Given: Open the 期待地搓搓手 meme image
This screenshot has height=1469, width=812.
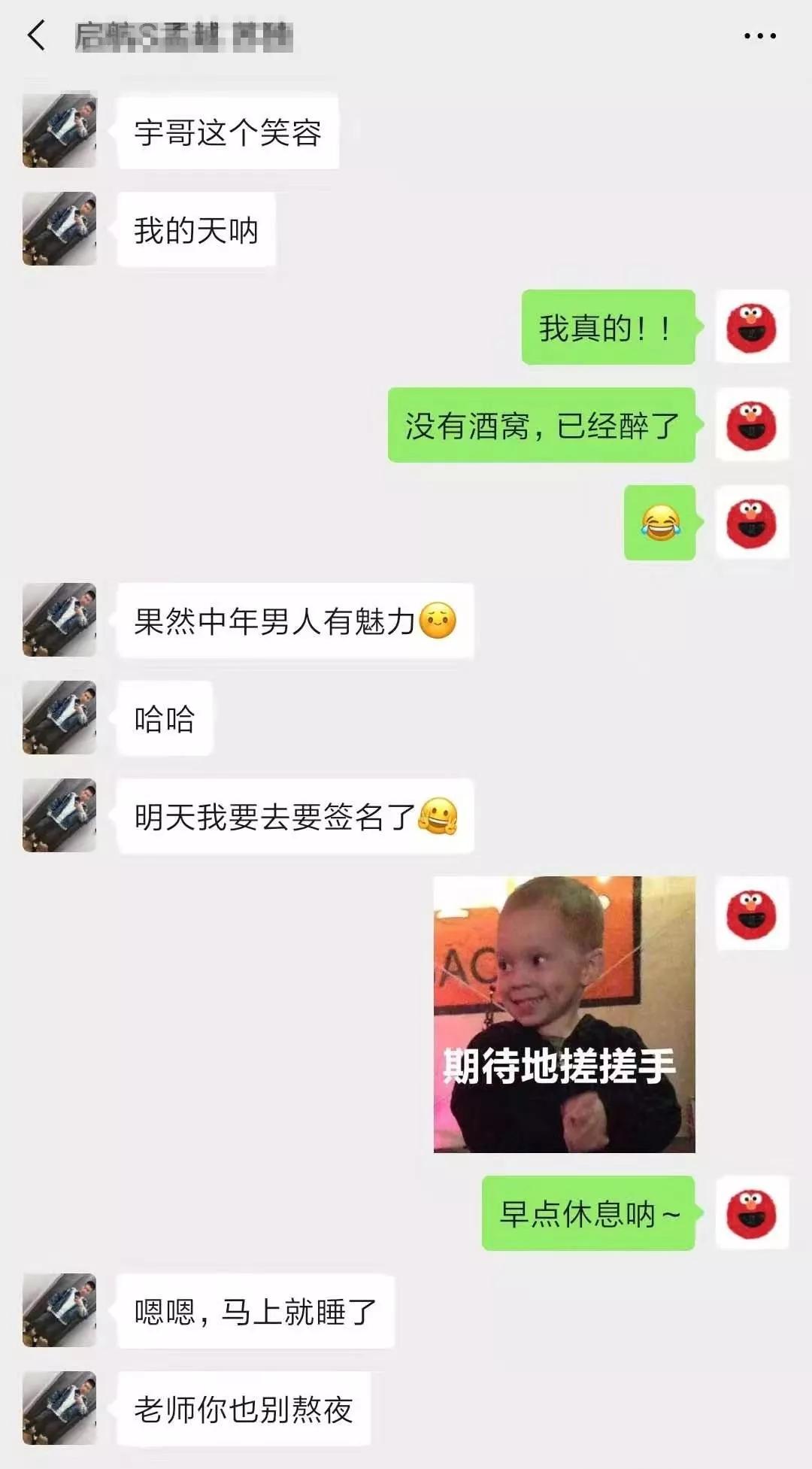Looking at the screenshot, I should point(564,1014).
